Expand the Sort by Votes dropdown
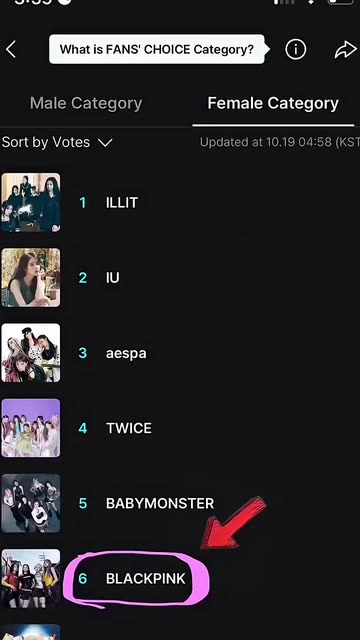360x640 pixels. coord(57,142)
